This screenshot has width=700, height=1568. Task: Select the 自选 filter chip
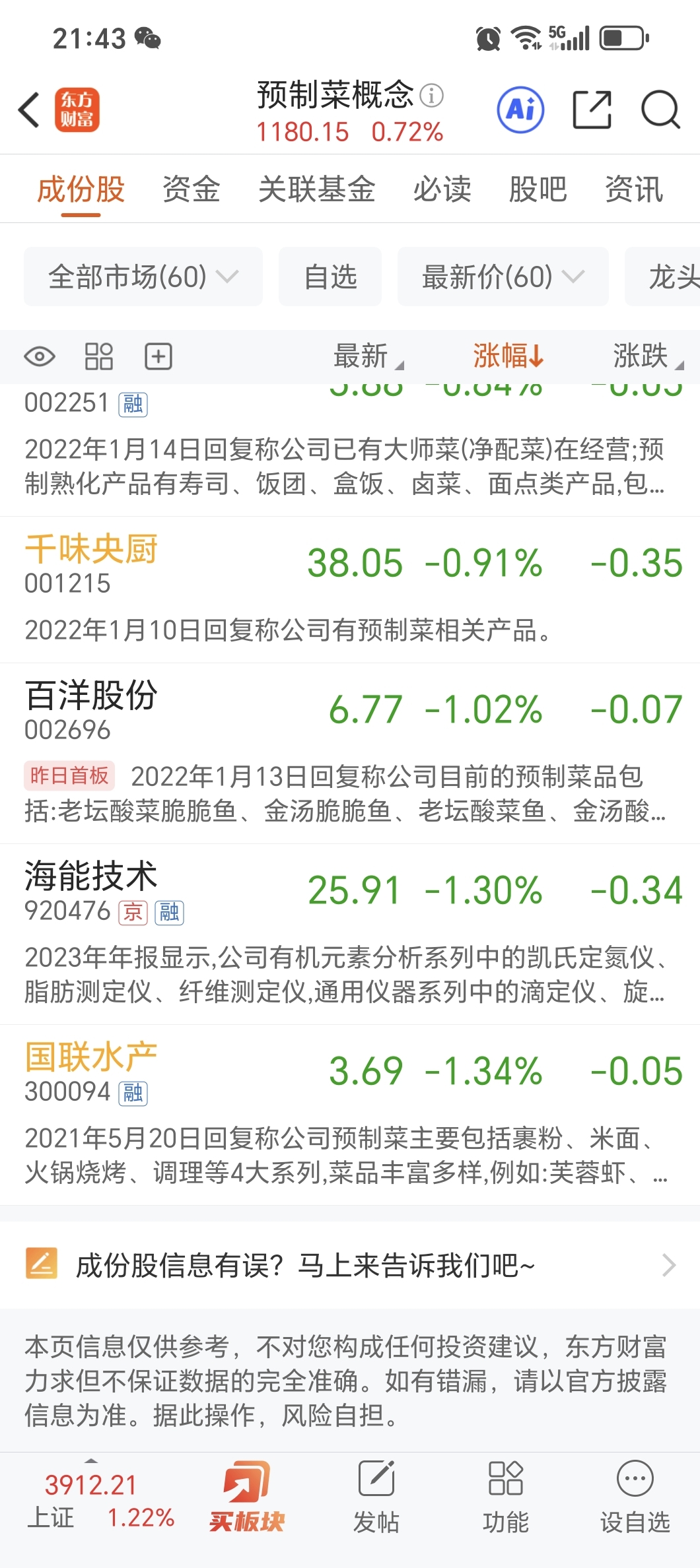click(x=330, y=277)
